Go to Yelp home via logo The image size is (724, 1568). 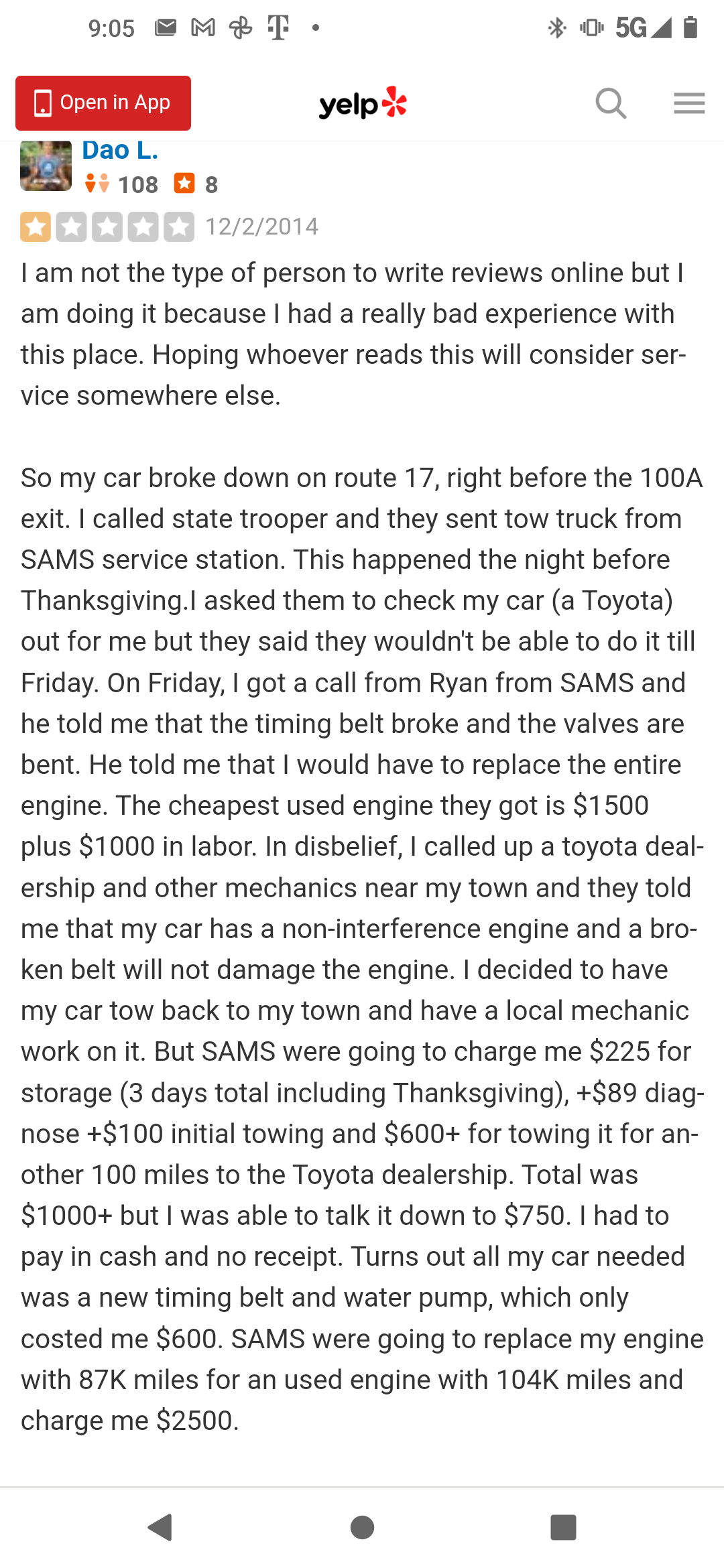point(363,103)
